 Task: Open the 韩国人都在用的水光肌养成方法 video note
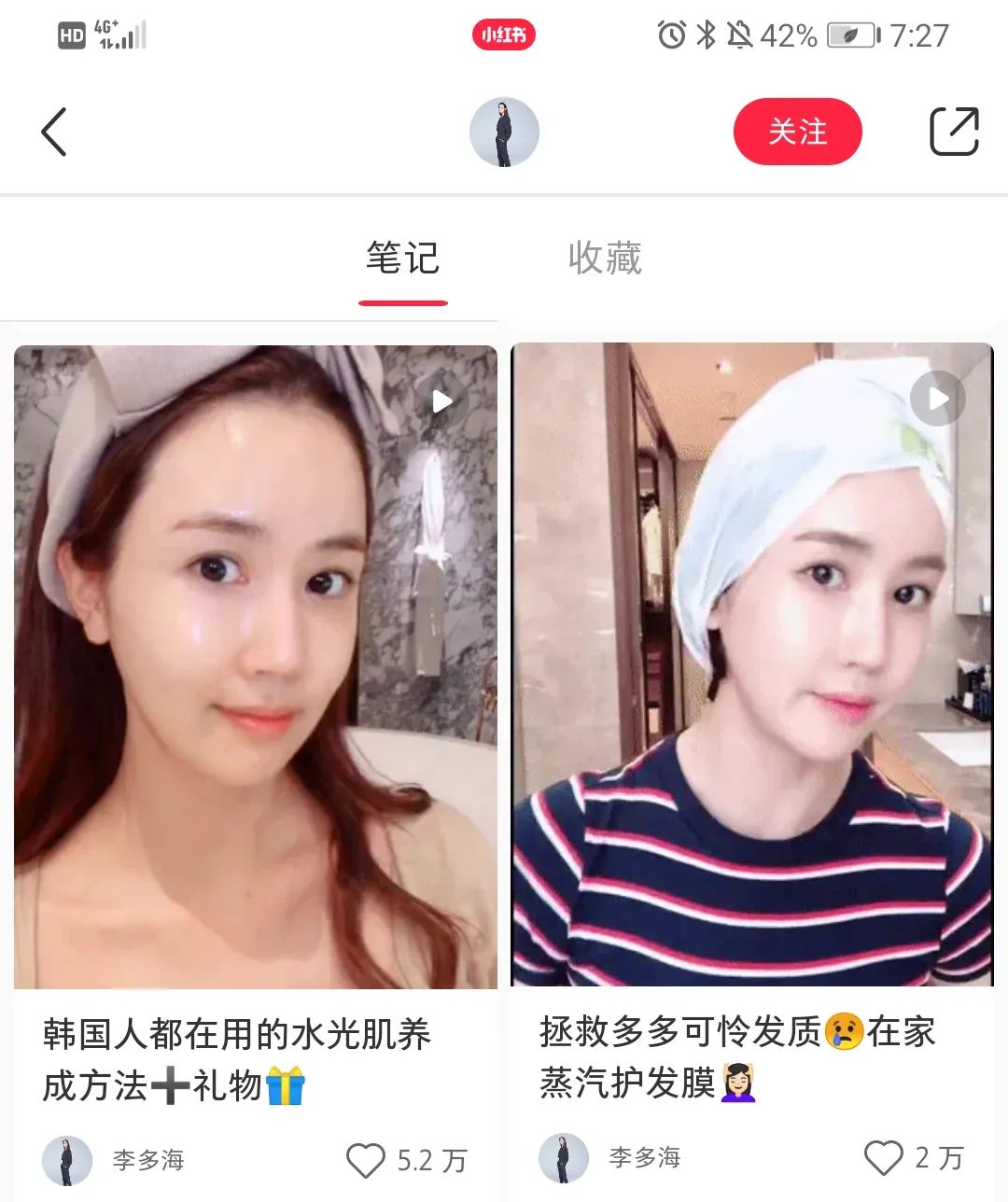click(256, 666)
